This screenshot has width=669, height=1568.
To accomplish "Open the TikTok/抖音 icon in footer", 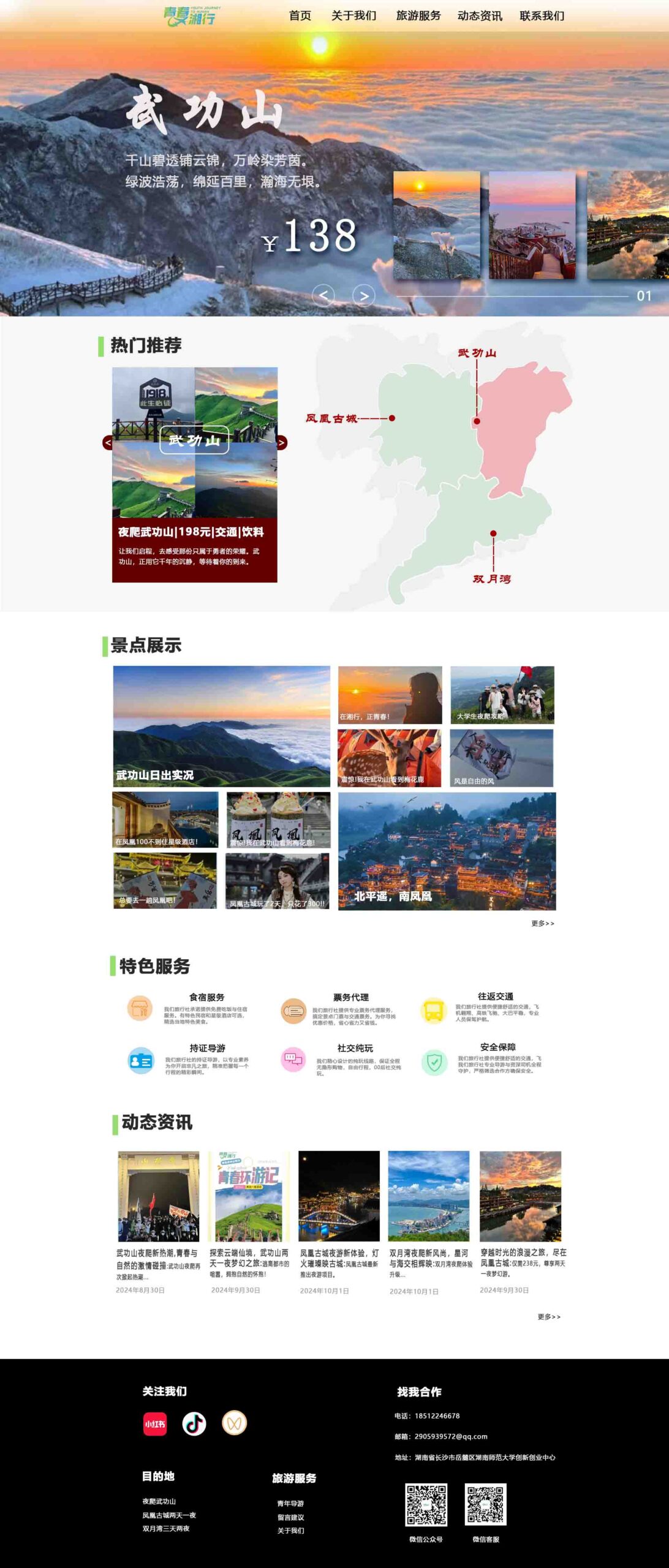I will point(194,1423).
